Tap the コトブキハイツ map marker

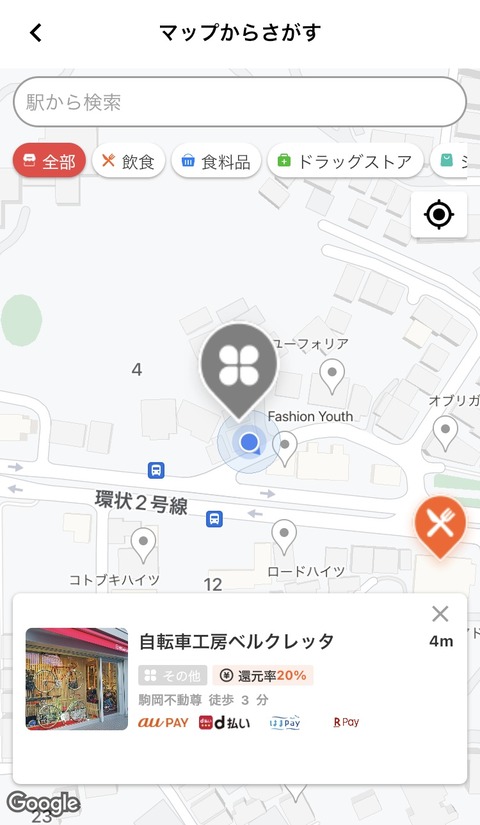143,546
